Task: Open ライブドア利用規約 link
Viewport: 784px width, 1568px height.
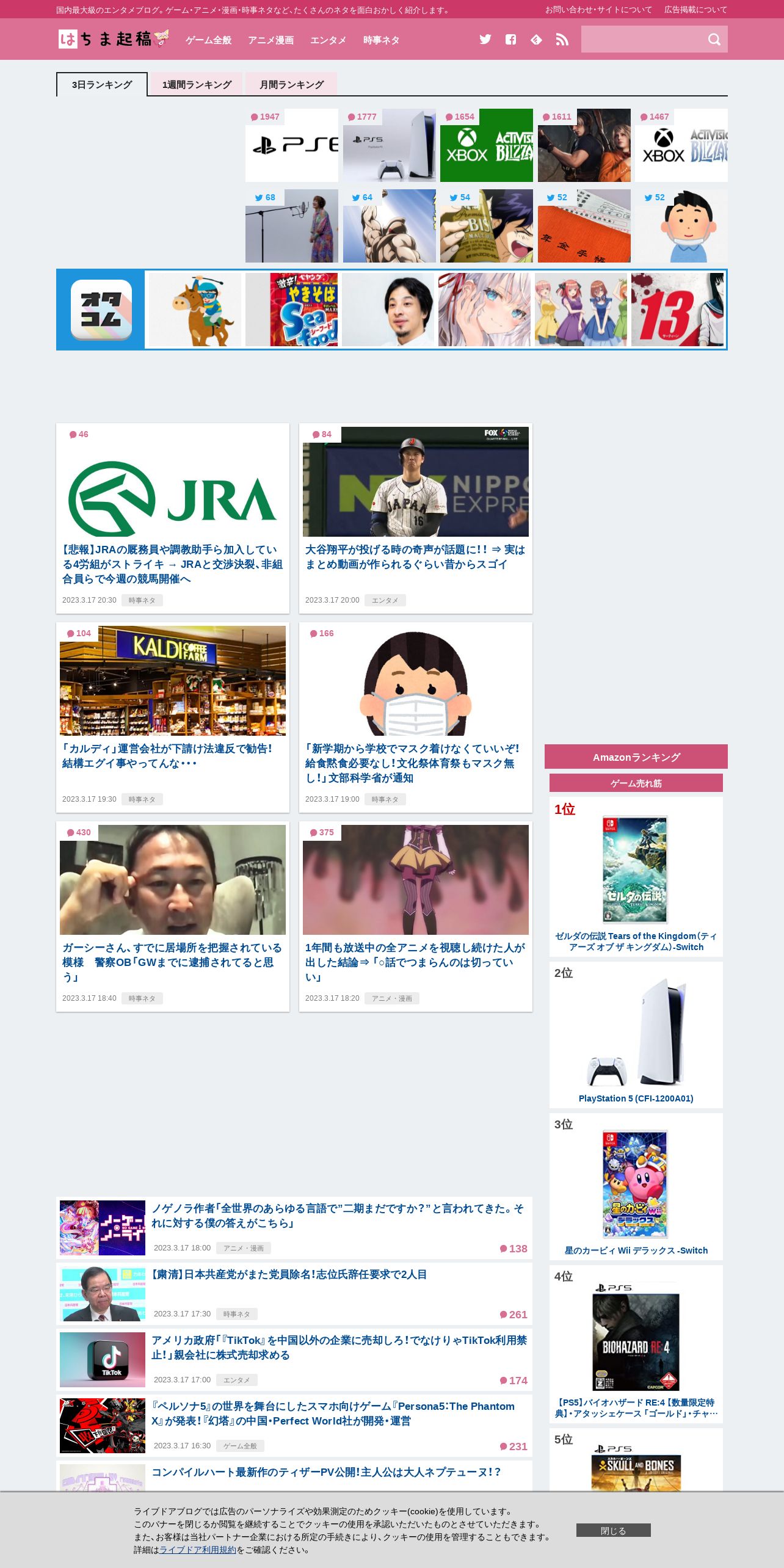Action: [x=198, y=1550]
